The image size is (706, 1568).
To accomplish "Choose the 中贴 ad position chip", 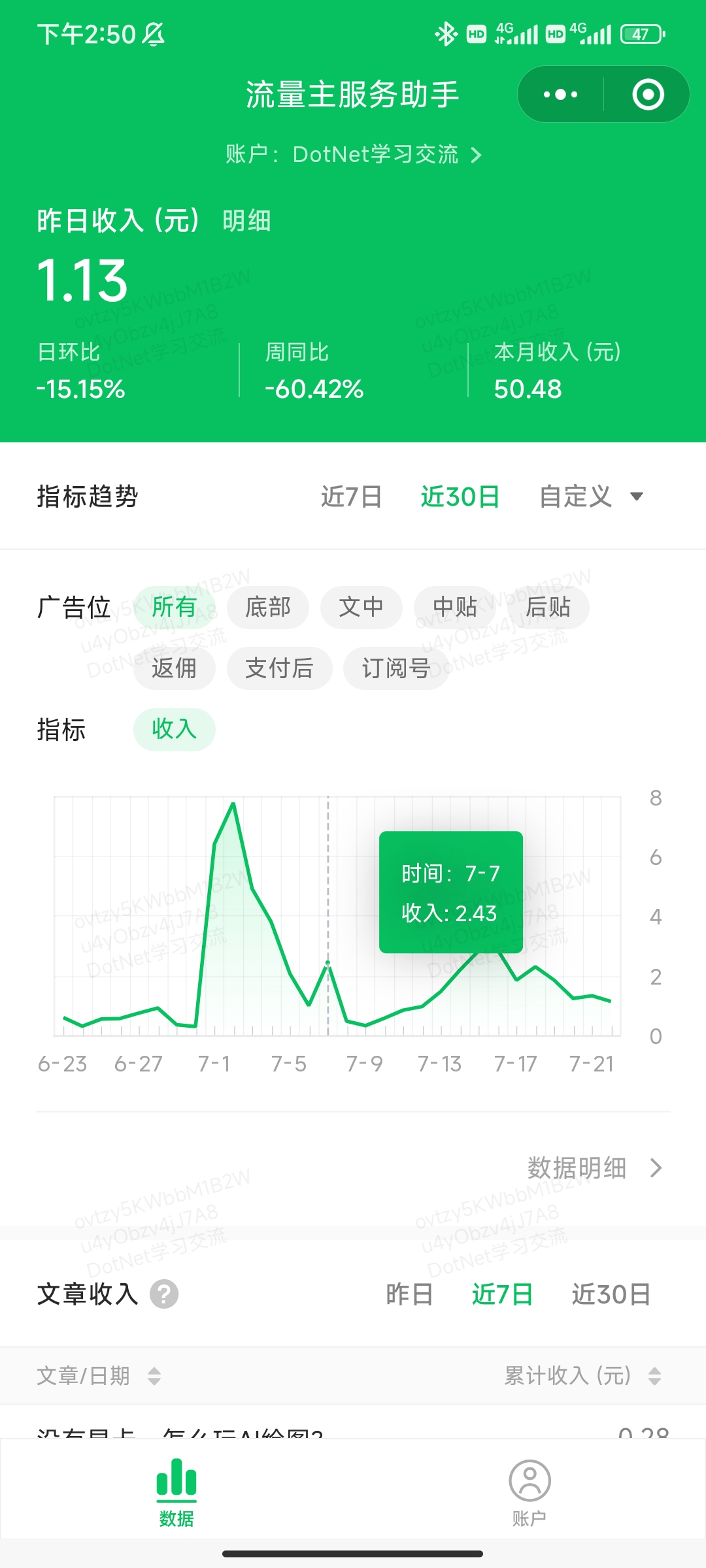I will [454, 608].
